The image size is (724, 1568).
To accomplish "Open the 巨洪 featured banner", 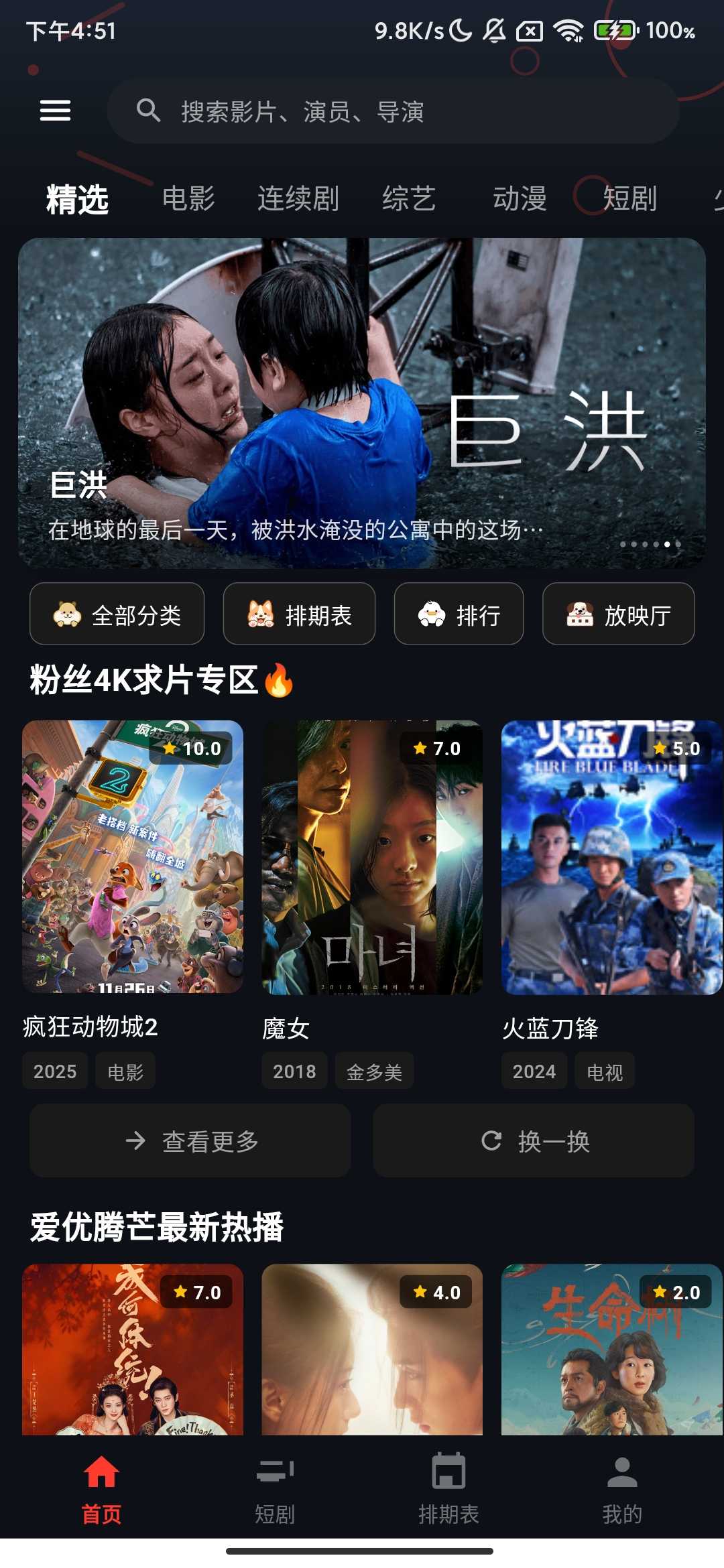I will pyautogui.click(x=362, y=403).
